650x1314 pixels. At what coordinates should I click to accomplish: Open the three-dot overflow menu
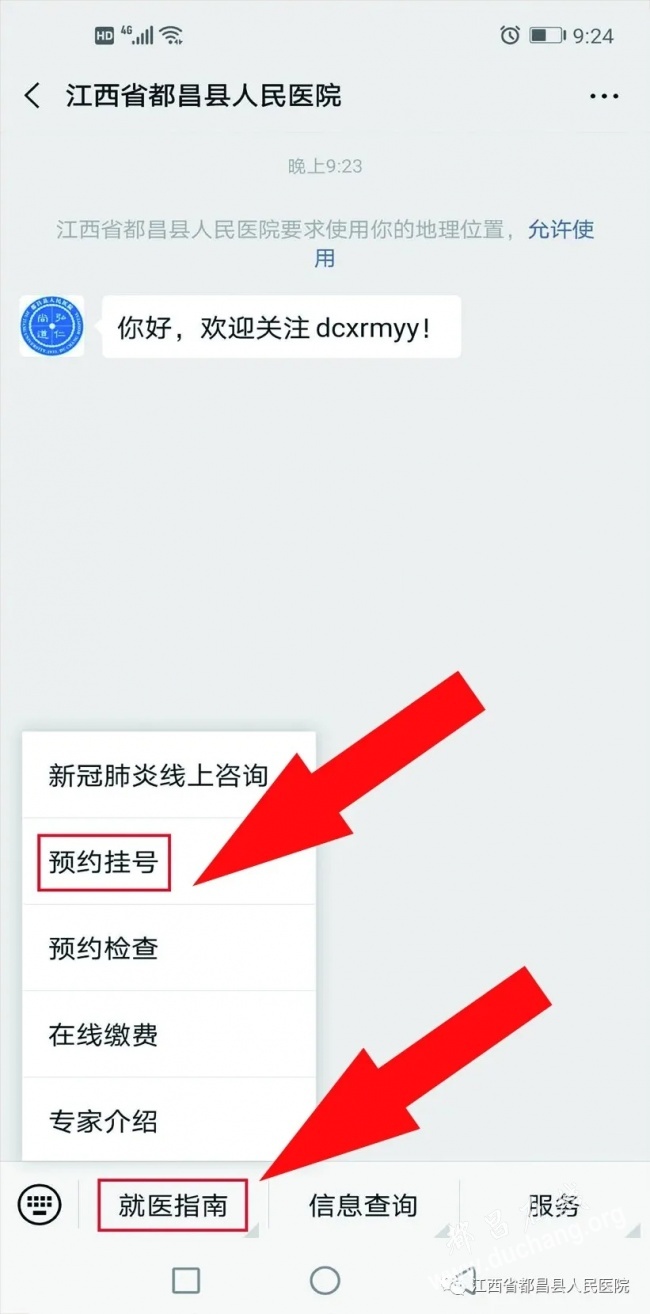pyautogui.click(x=604, y=96)
